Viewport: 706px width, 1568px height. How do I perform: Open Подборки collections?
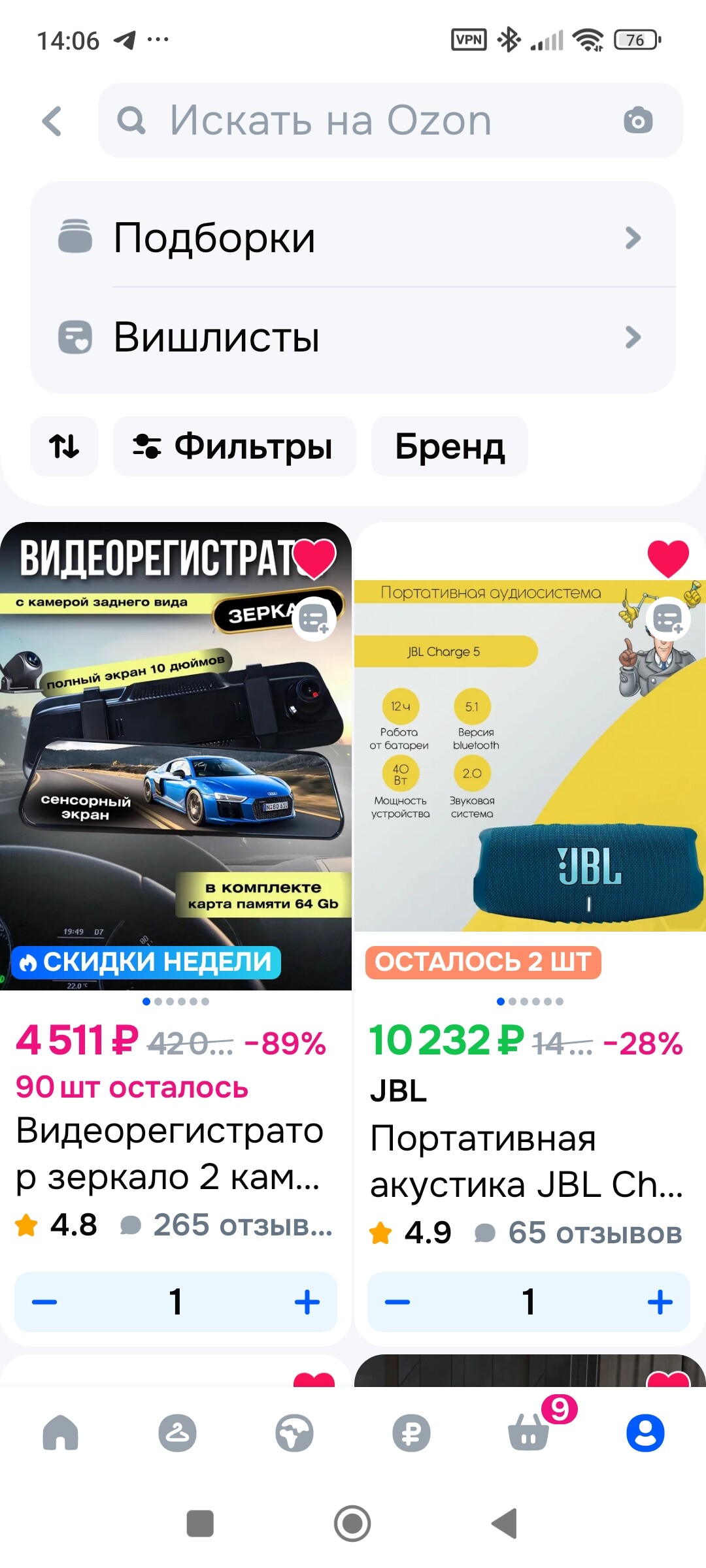353,237
